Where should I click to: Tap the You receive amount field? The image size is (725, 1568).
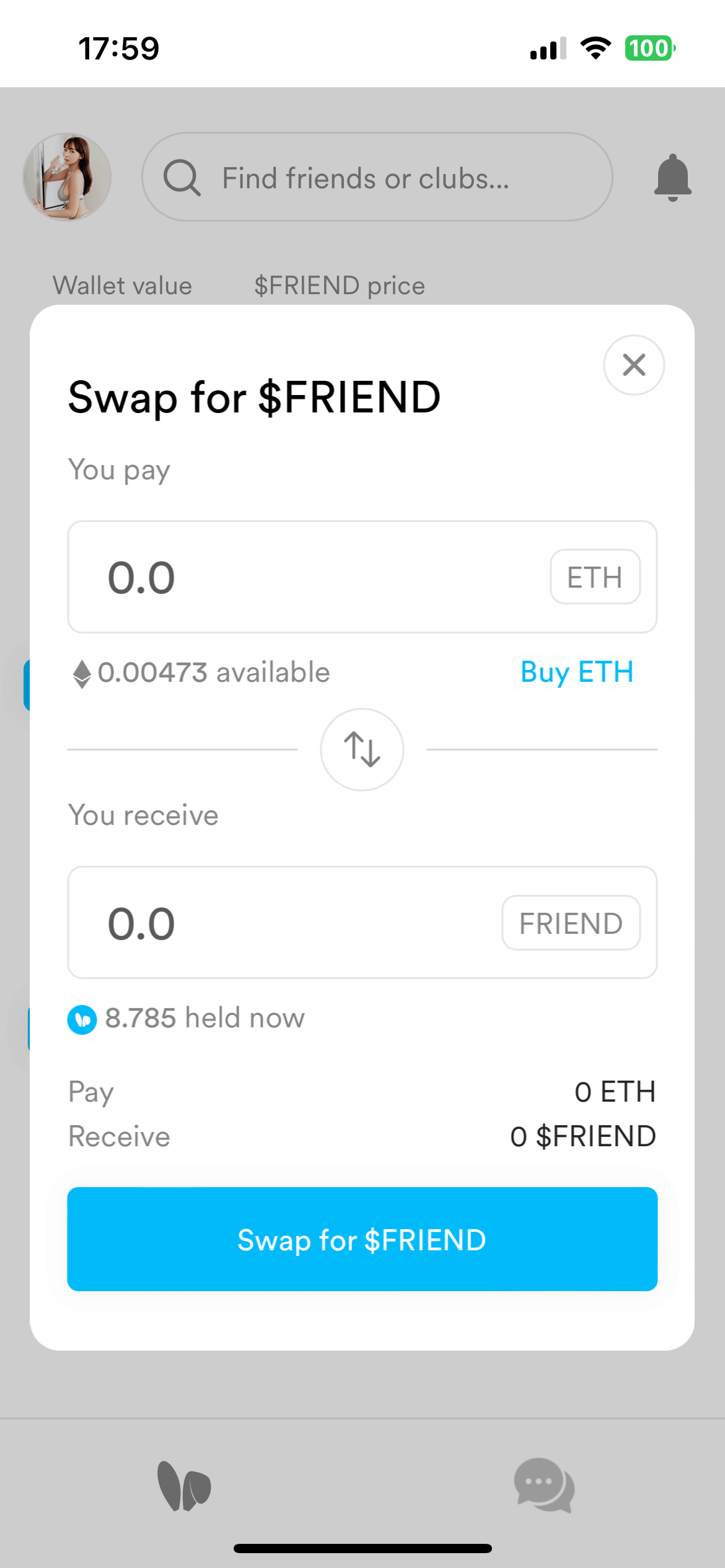[362, 922]
